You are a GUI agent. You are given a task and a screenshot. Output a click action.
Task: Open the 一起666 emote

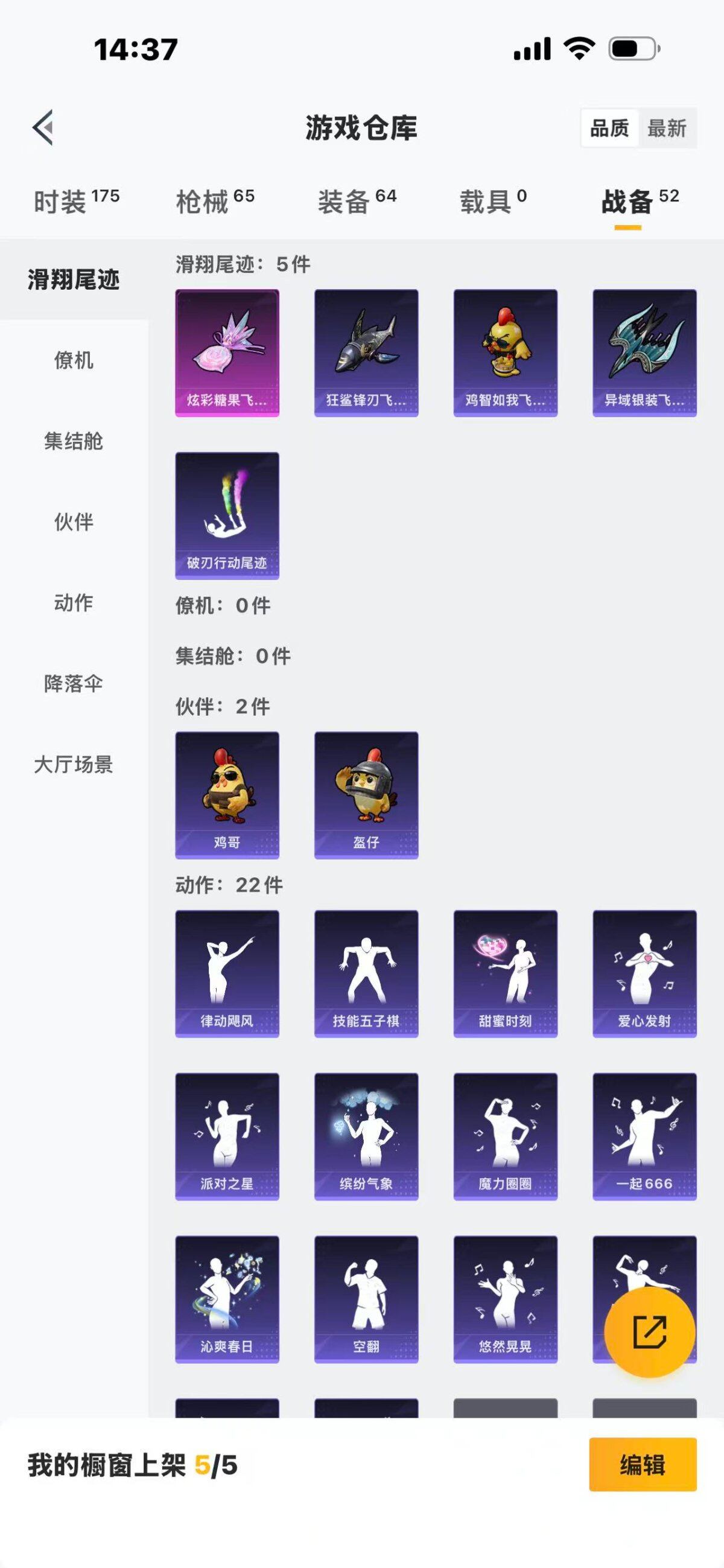point(644,1136)
